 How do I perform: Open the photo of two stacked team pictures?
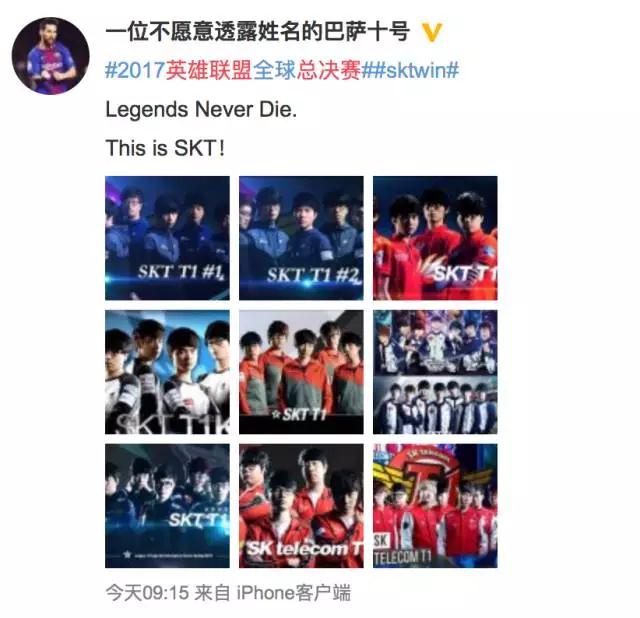pos(435,372)
